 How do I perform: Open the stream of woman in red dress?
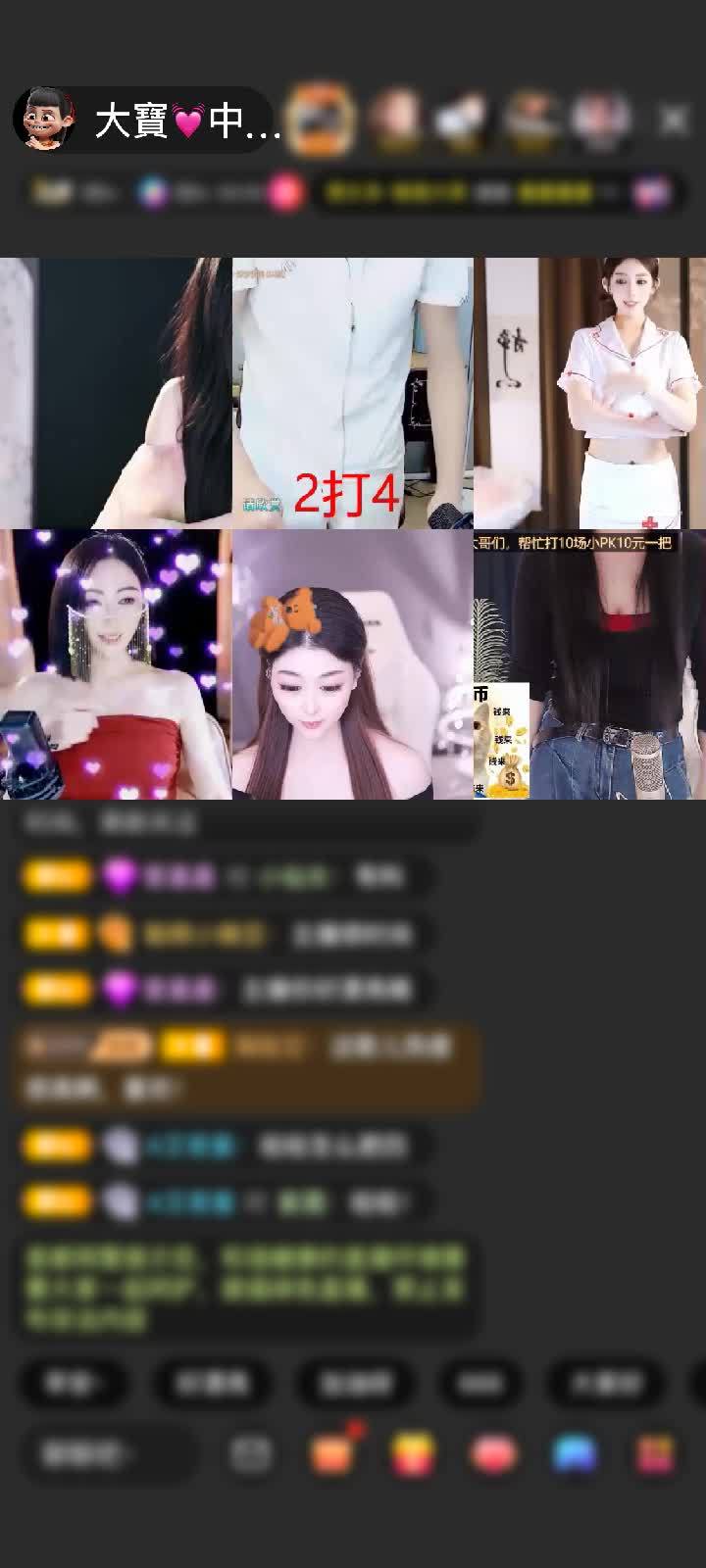click(x=116, y=664)
